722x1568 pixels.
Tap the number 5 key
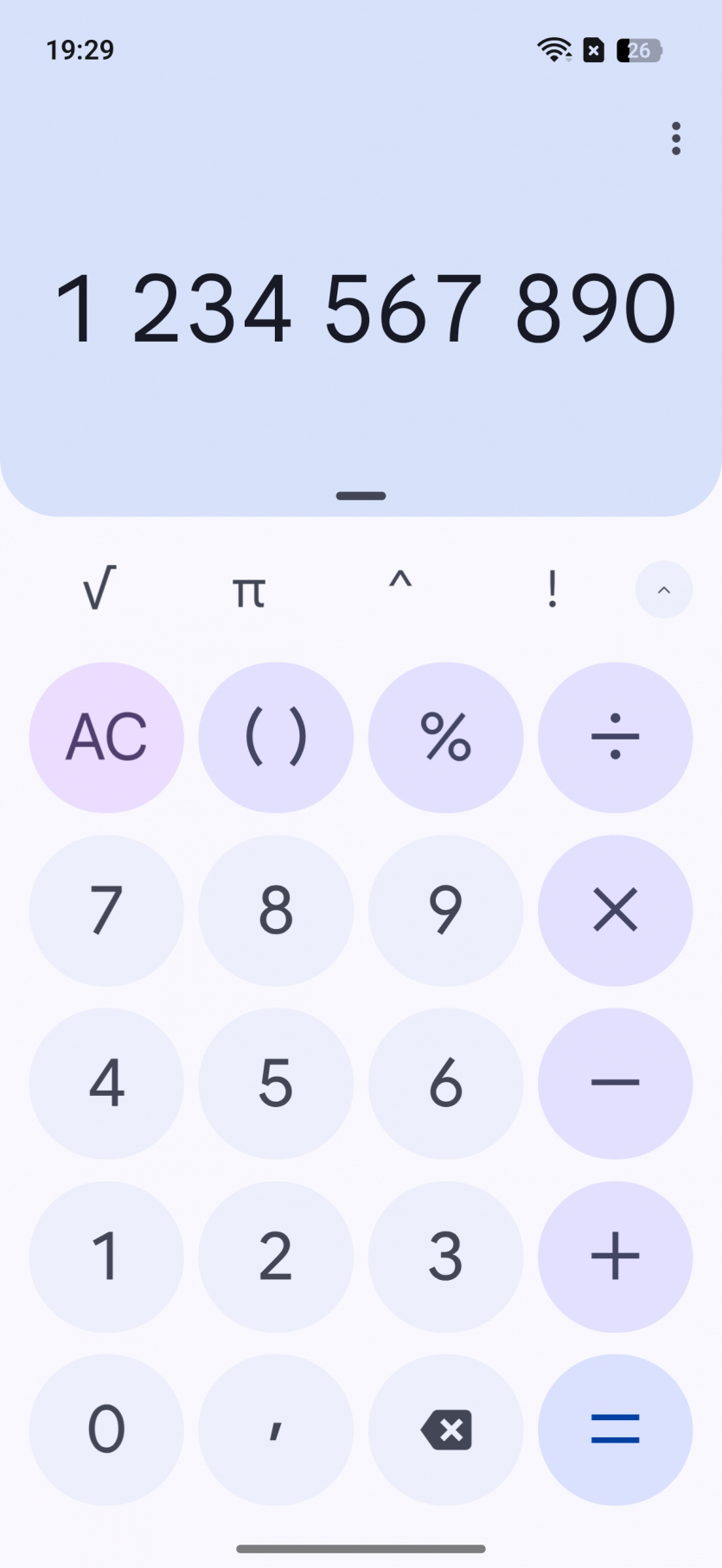[x=276, y=1083]
